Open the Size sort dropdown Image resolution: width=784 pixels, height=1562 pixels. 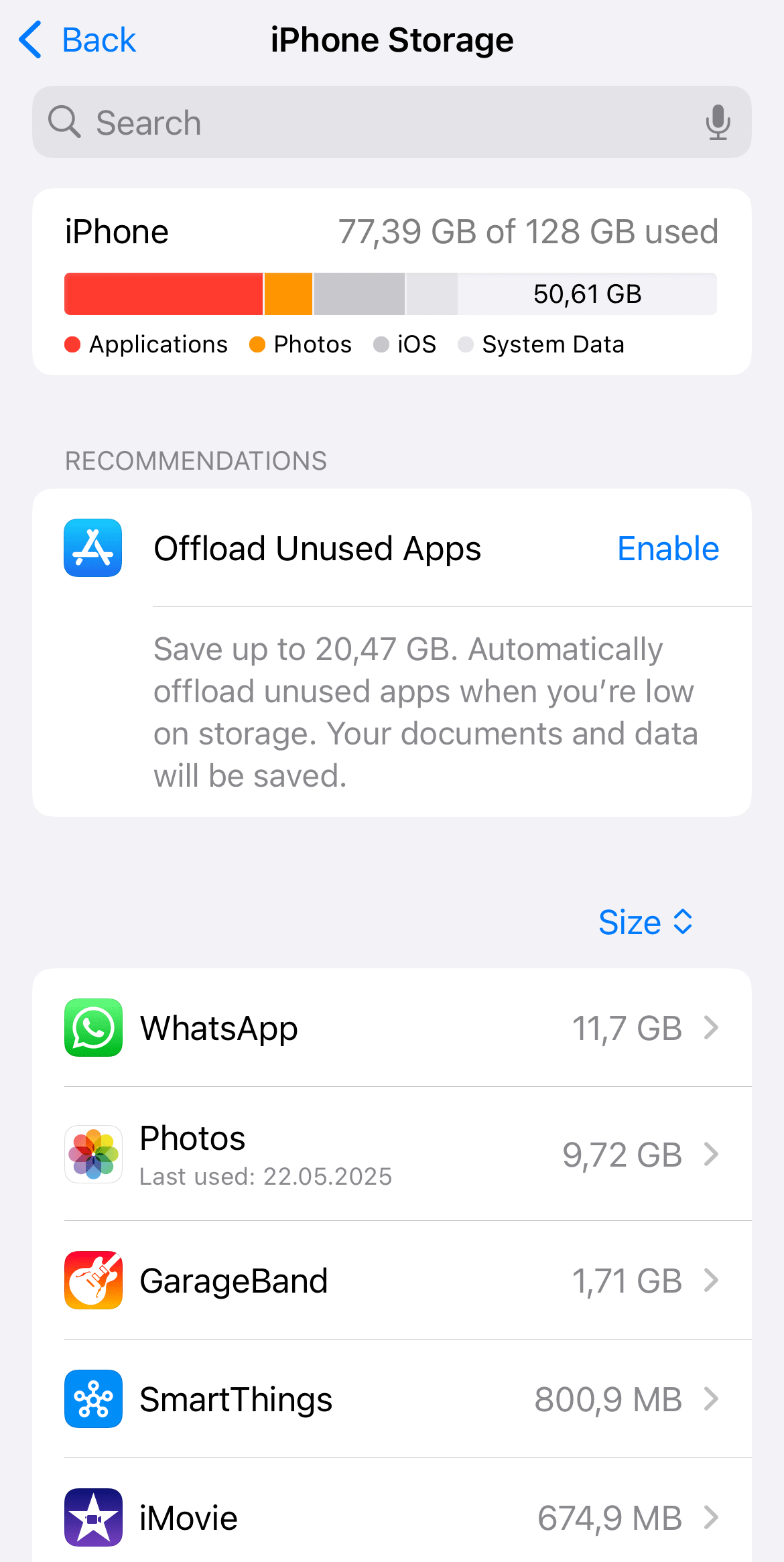click(645, 922)
